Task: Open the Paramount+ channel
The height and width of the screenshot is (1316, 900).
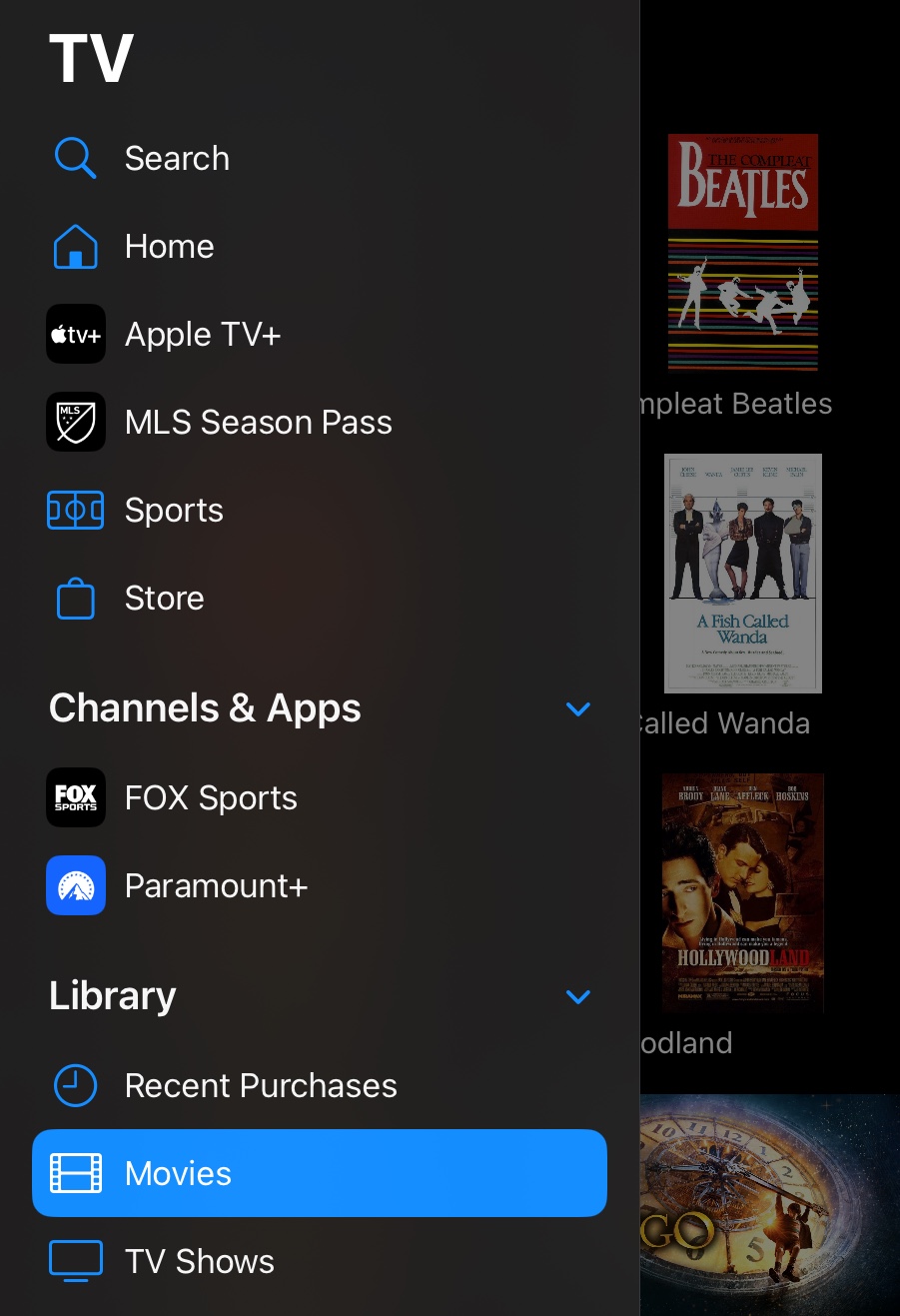Action: click(216, 885)
